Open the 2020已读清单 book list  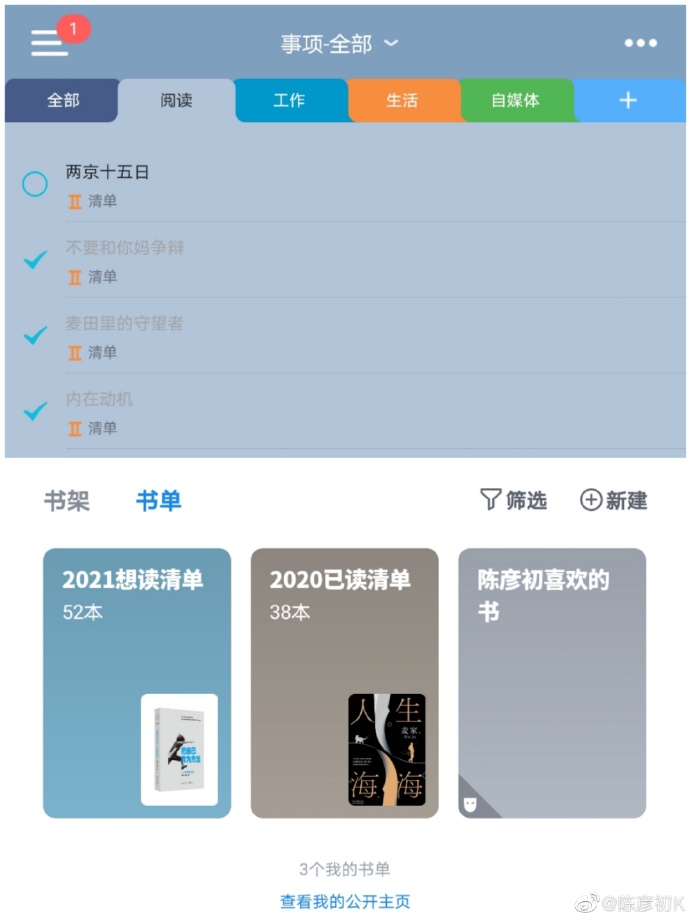344,683
